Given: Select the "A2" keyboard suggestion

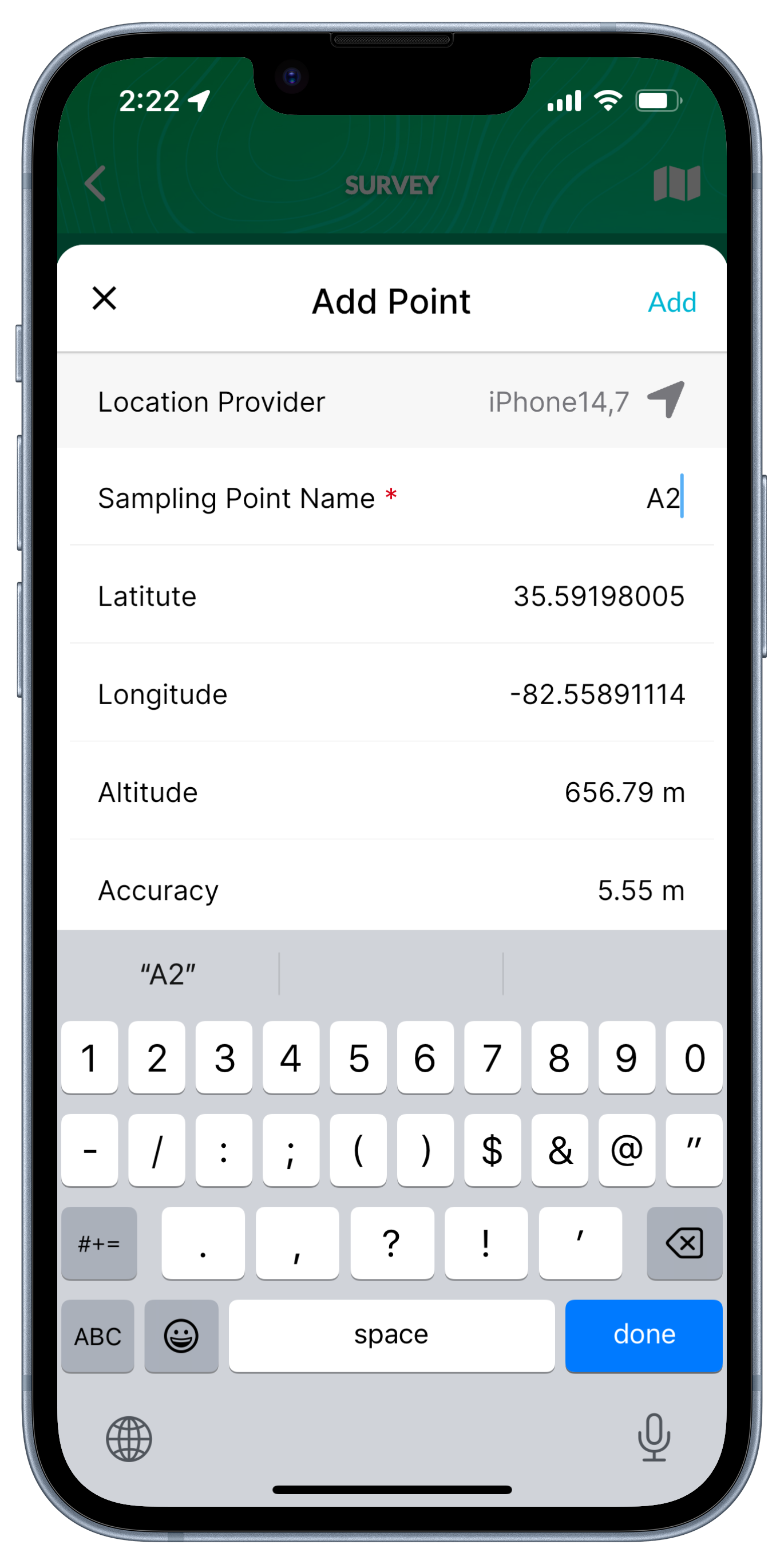Looking at the screenshot, I should click(168, 974).
